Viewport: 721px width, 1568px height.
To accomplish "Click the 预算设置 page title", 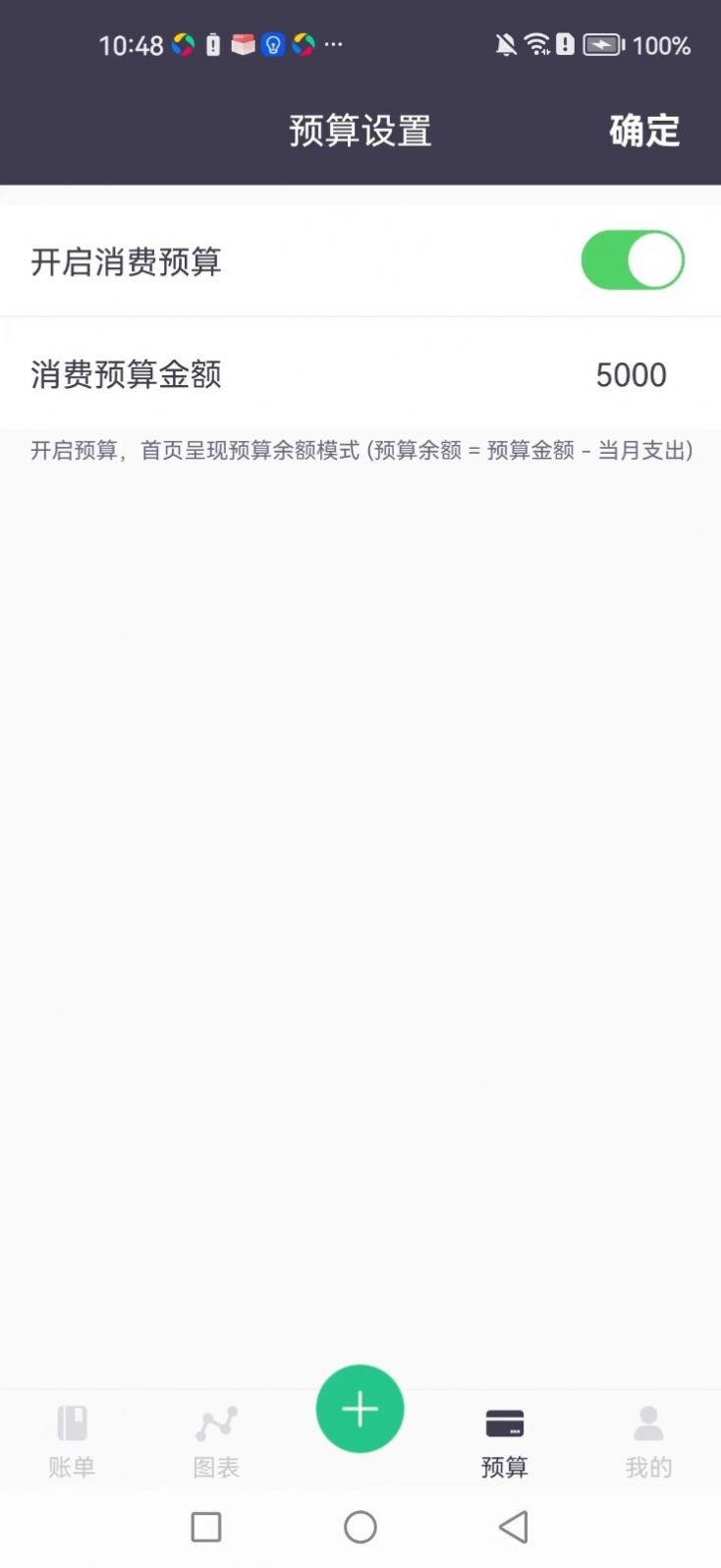I will (x=360, y=131).
